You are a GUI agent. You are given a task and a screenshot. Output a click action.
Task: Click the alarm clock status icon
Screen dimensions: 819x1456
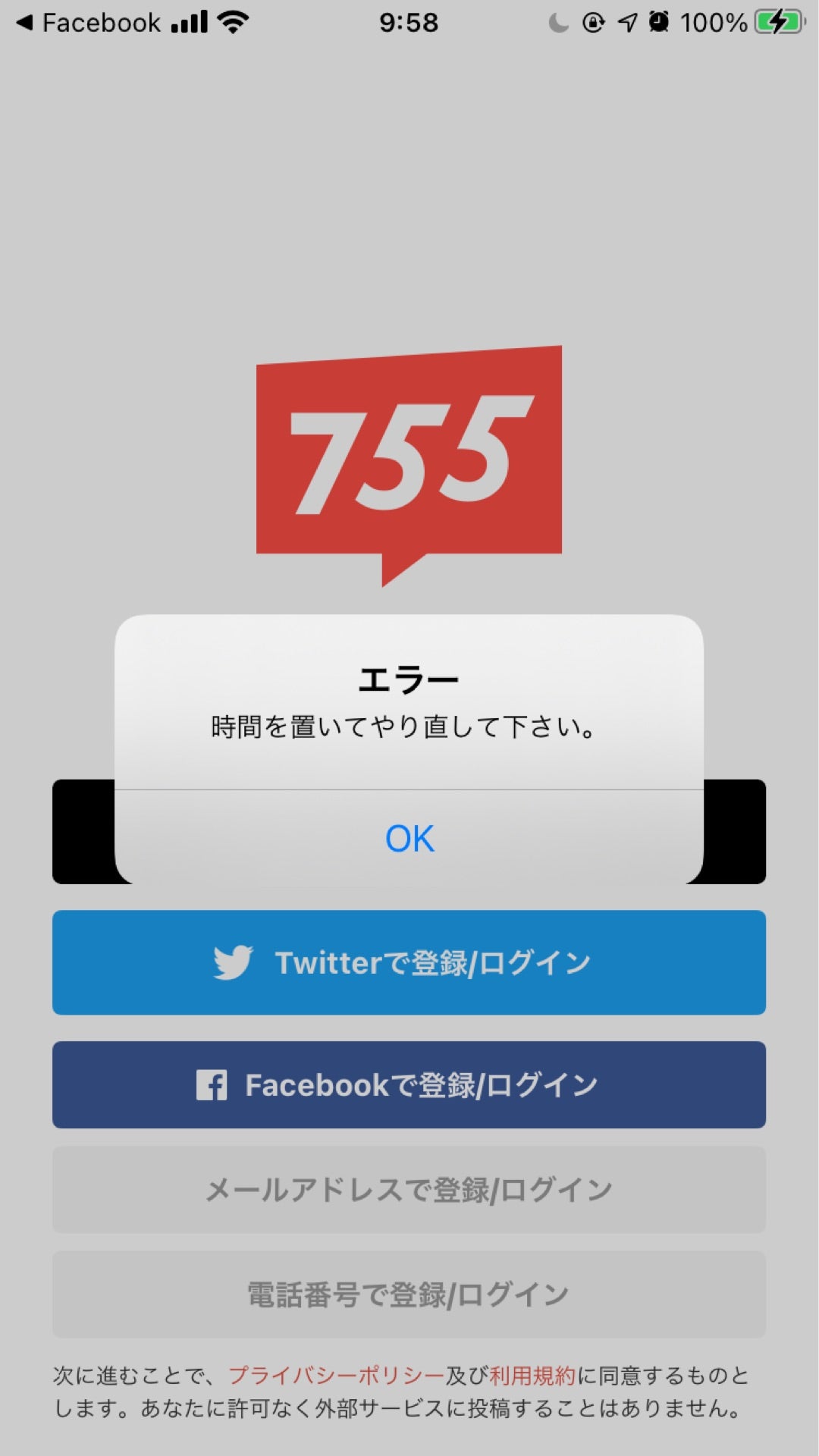click(x=657, y=21)
